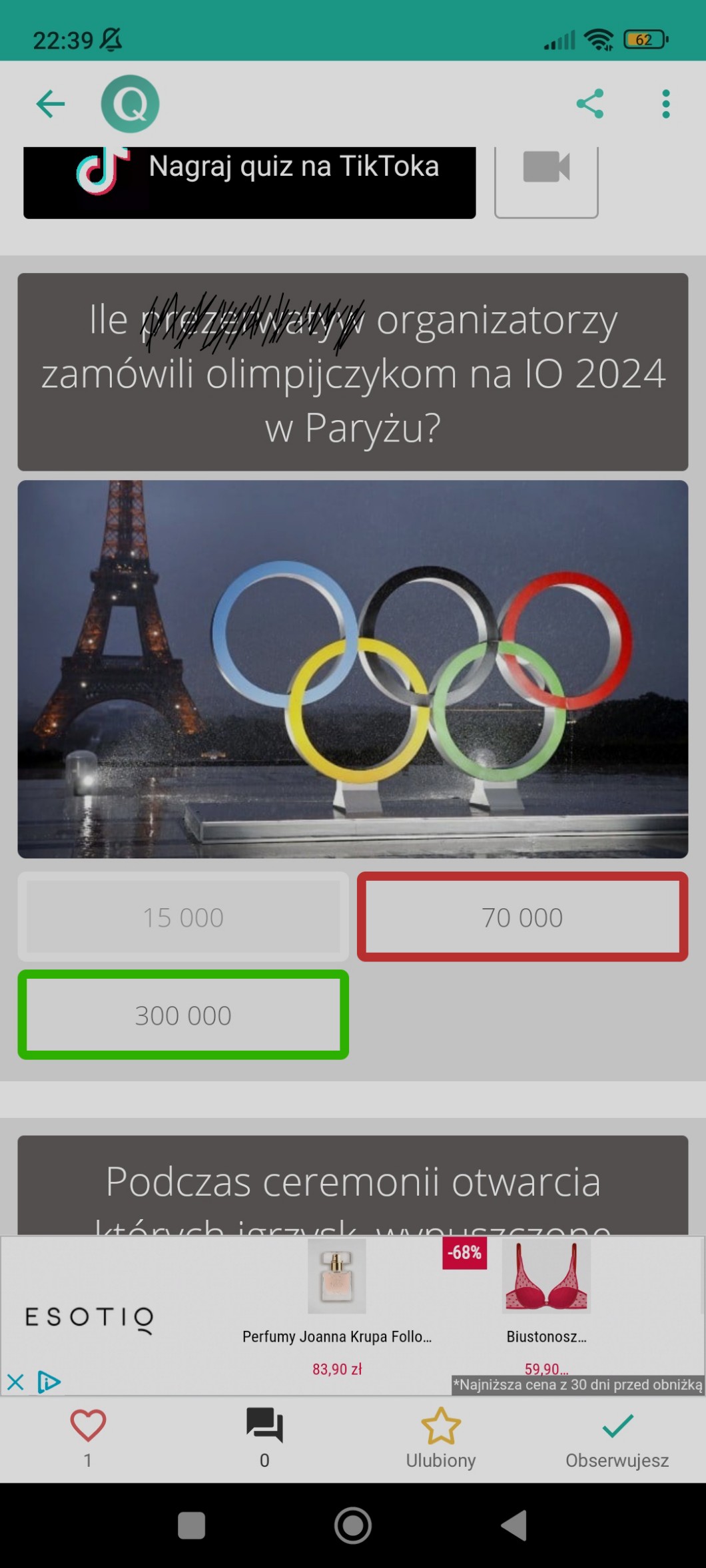Go back using the top arrow
This screenshot has height=1568, width=706.
point(51,104)
